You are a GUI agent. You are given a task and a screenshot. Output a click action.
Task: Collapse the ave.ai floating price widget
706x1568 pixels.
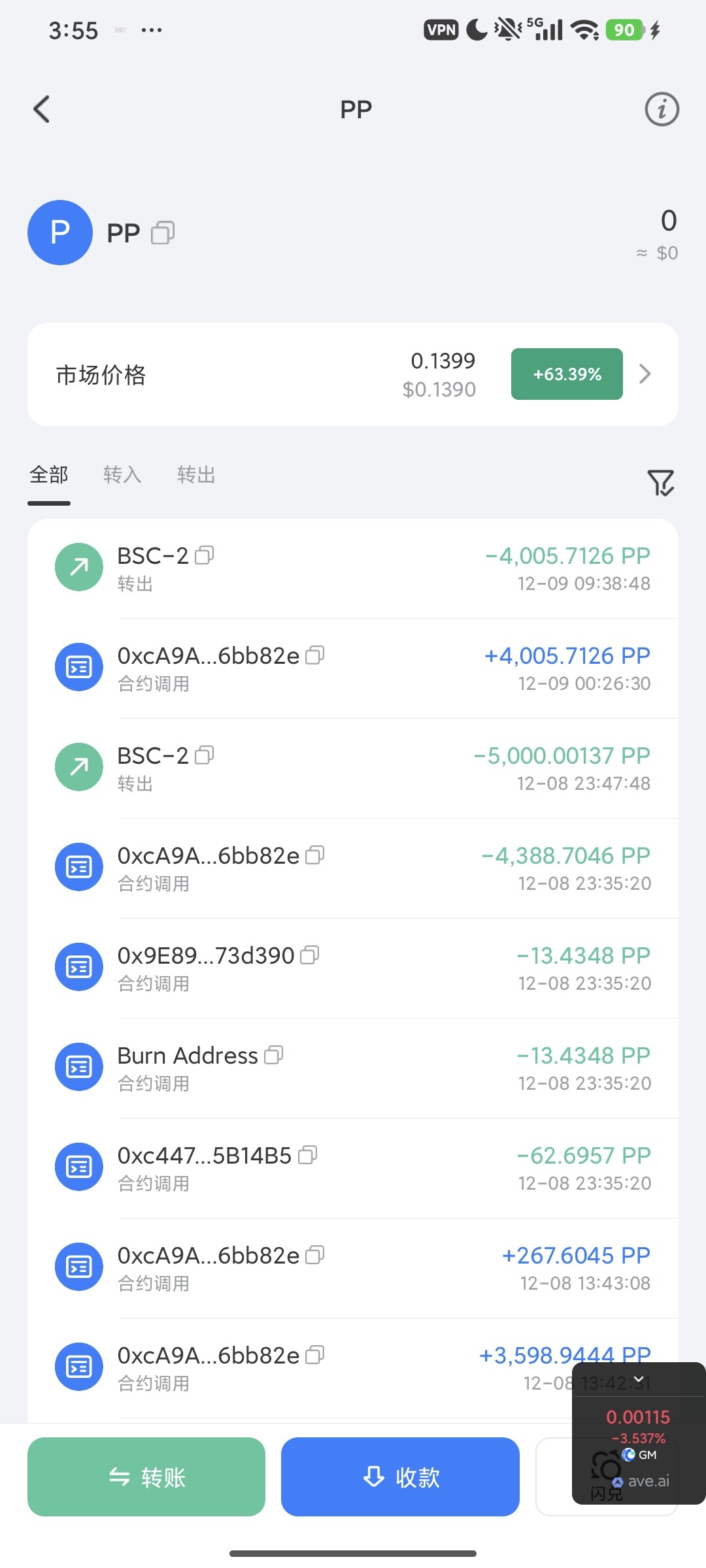639,1379
